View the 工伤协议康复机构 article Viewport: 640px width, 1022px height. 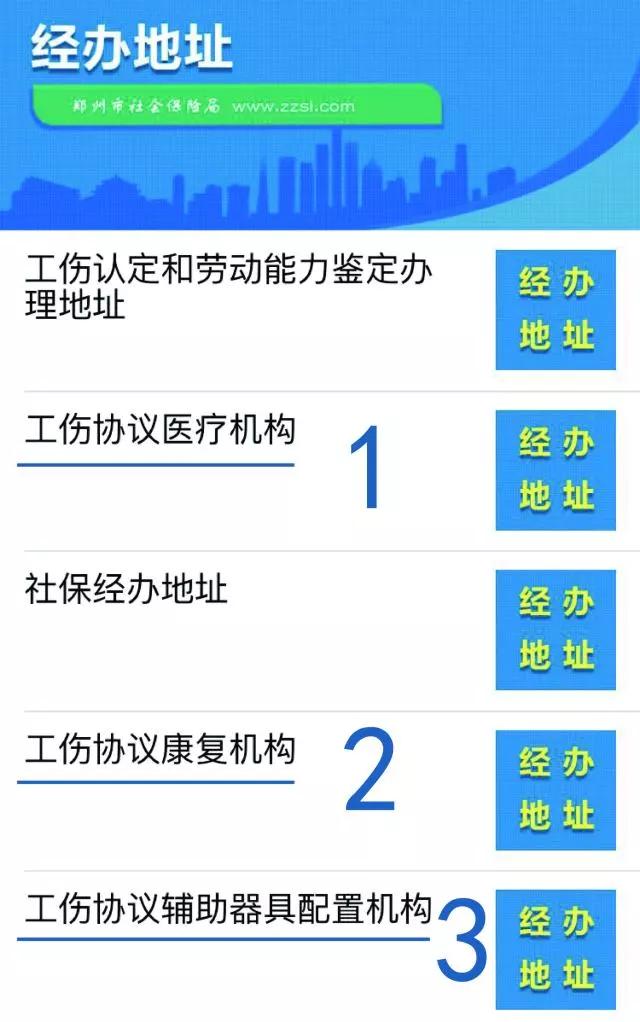160,749
